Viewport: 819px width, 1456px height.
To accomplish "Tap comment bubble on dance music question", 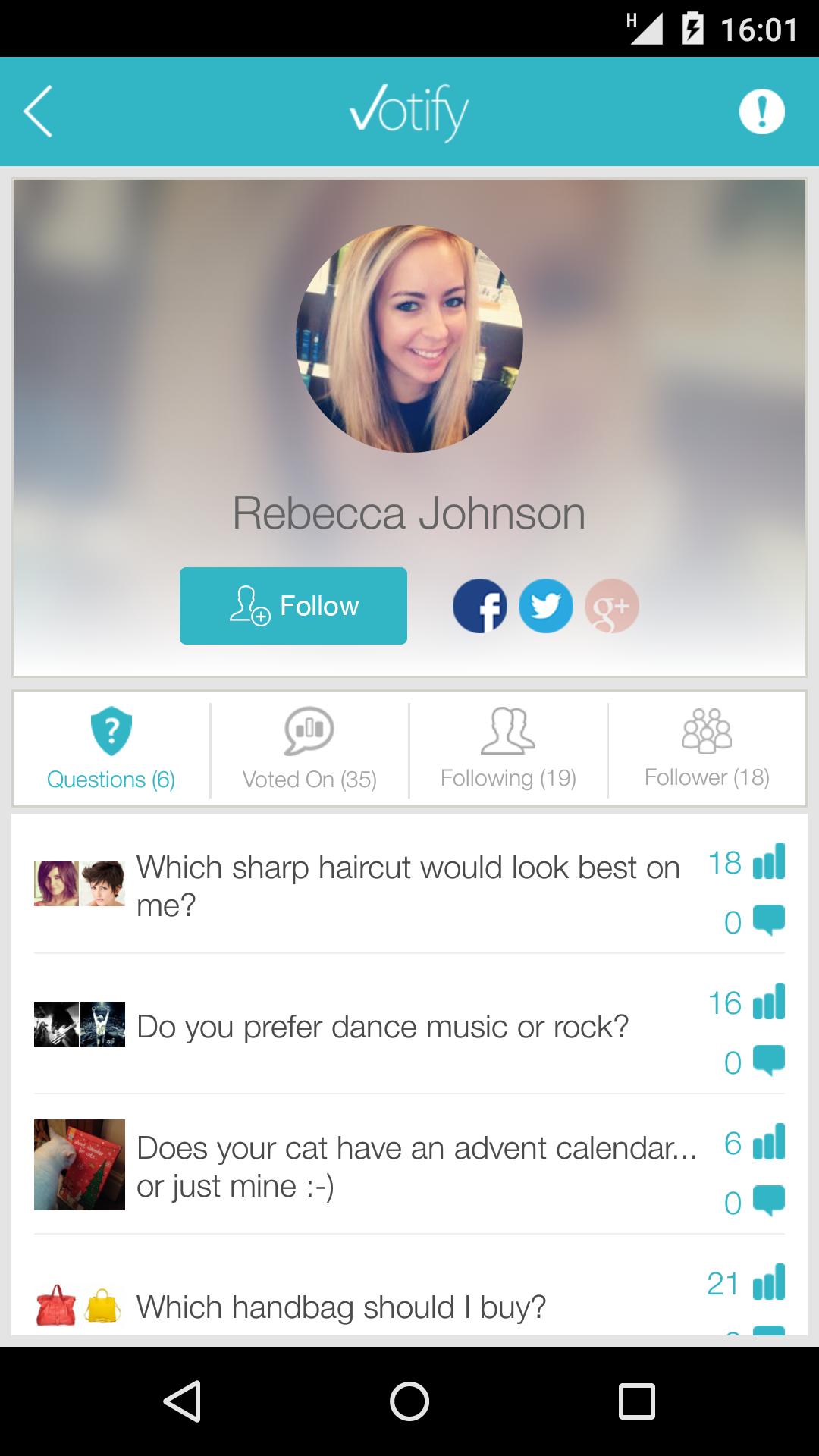I will pyautogui.click(x=767, y=1062).
